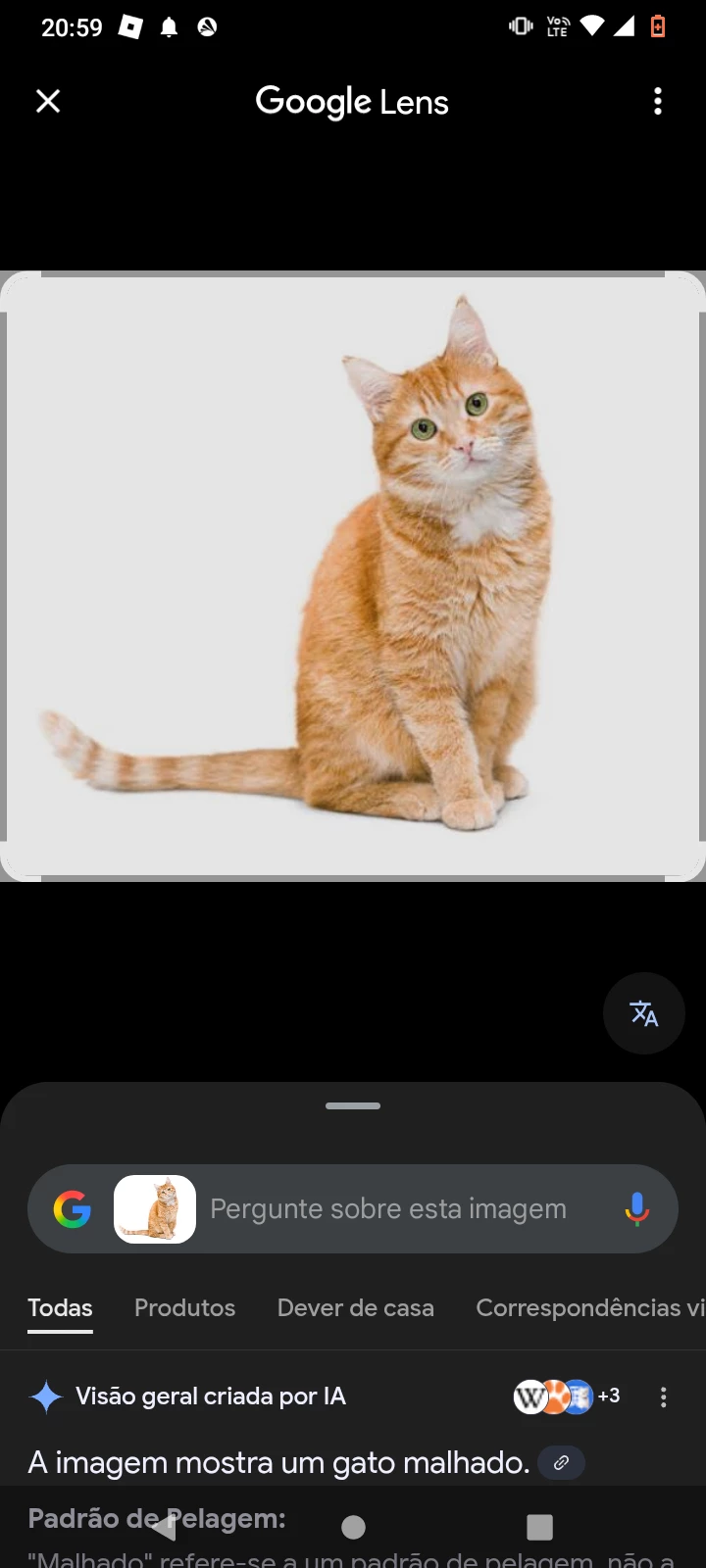706x1568 pixels.
Task: Close Google Lens with the X
Action: (x=48, y=101)
